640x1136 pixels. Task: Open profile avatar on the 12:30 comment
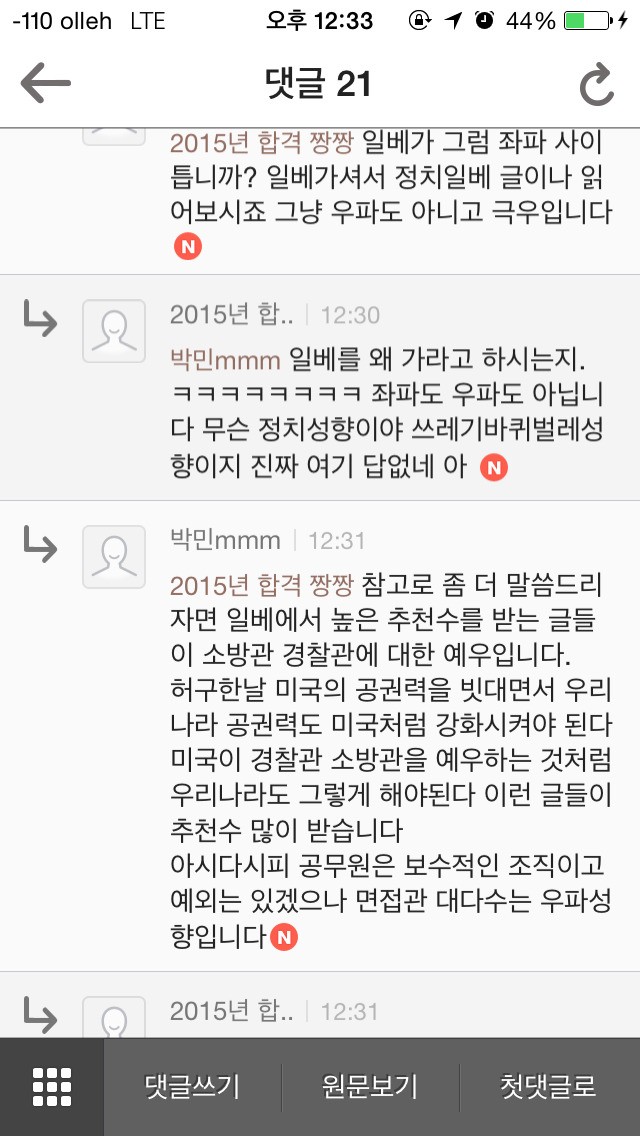point(114,331)
